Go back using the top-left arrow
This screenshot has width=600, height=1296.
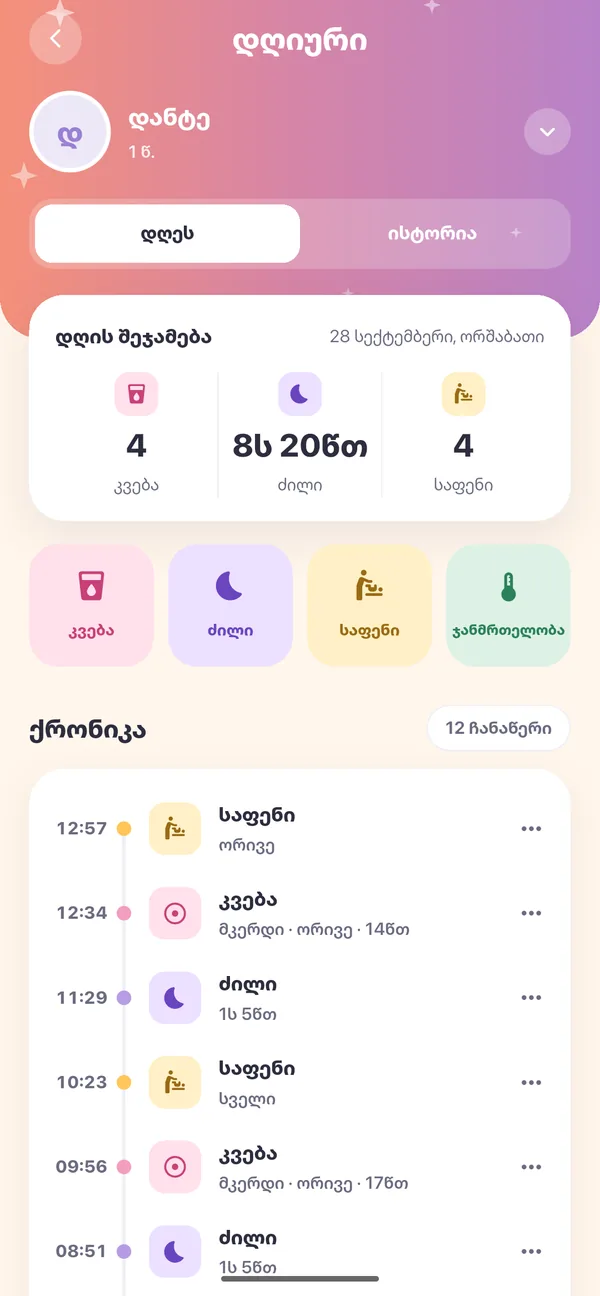tap(56, 40)
